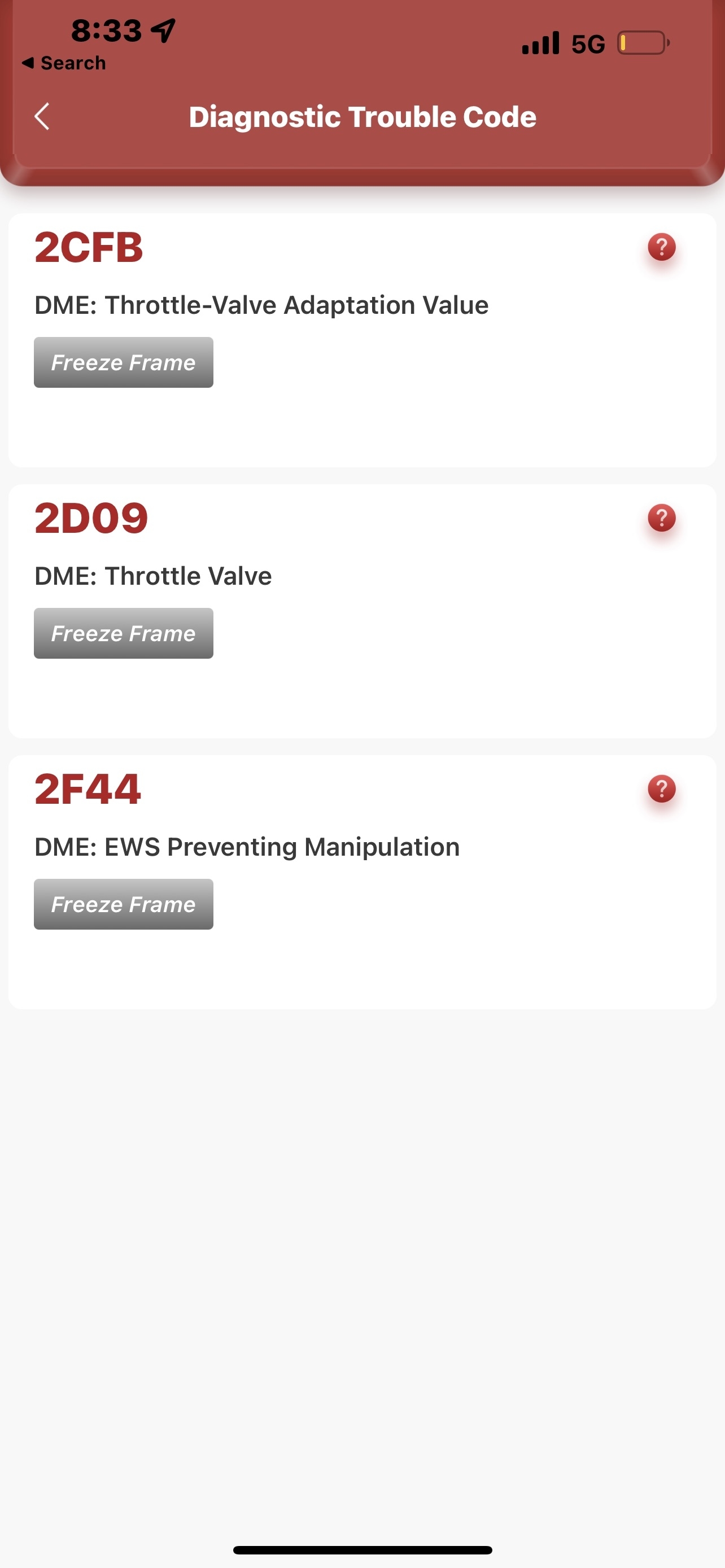Screen dimensions: 725x1568
Task: Open help for code 2D09
Action: click(661, 518)
